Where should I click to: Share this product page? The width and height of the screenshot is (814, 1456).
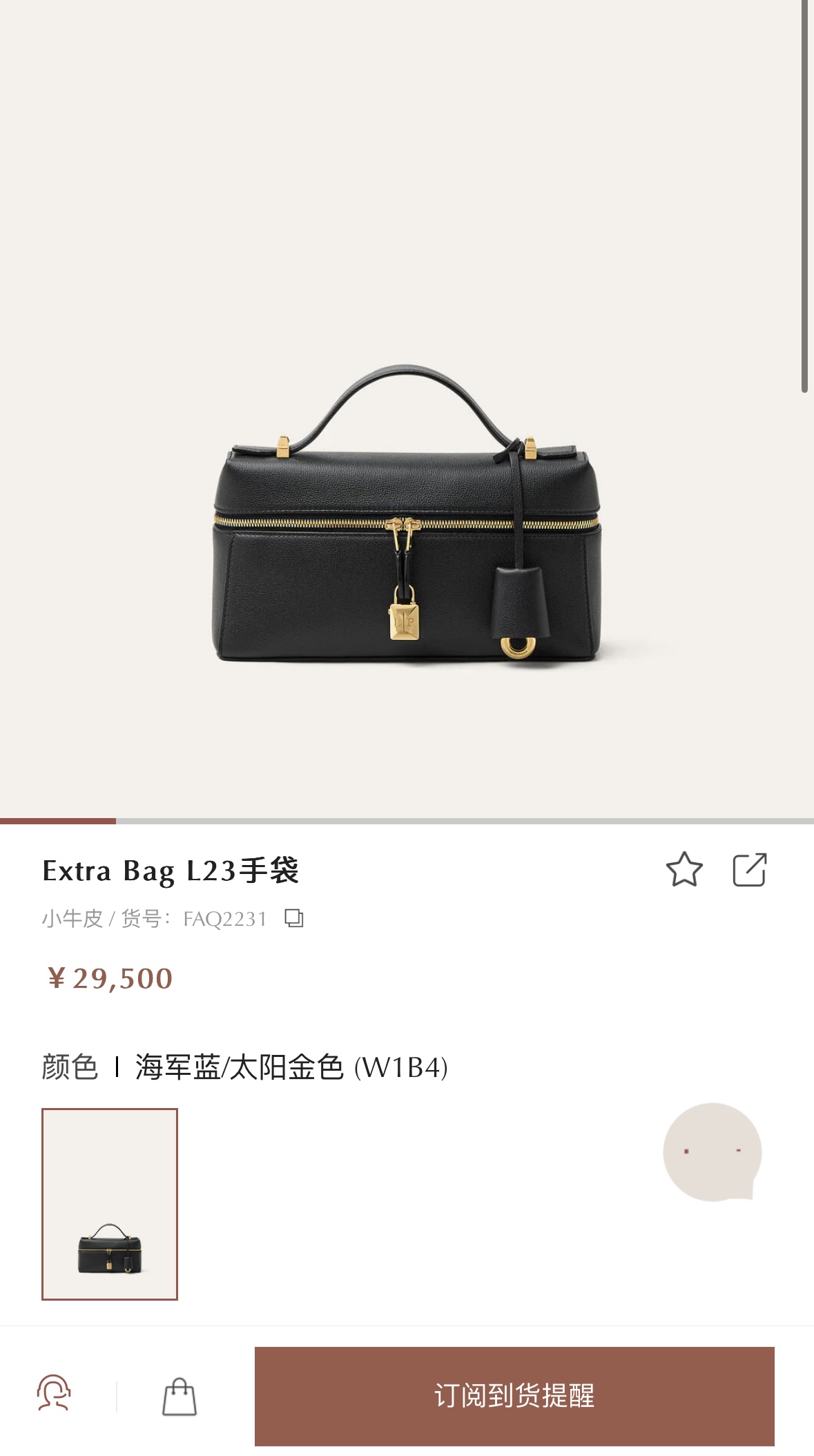[x=749, y=869]
